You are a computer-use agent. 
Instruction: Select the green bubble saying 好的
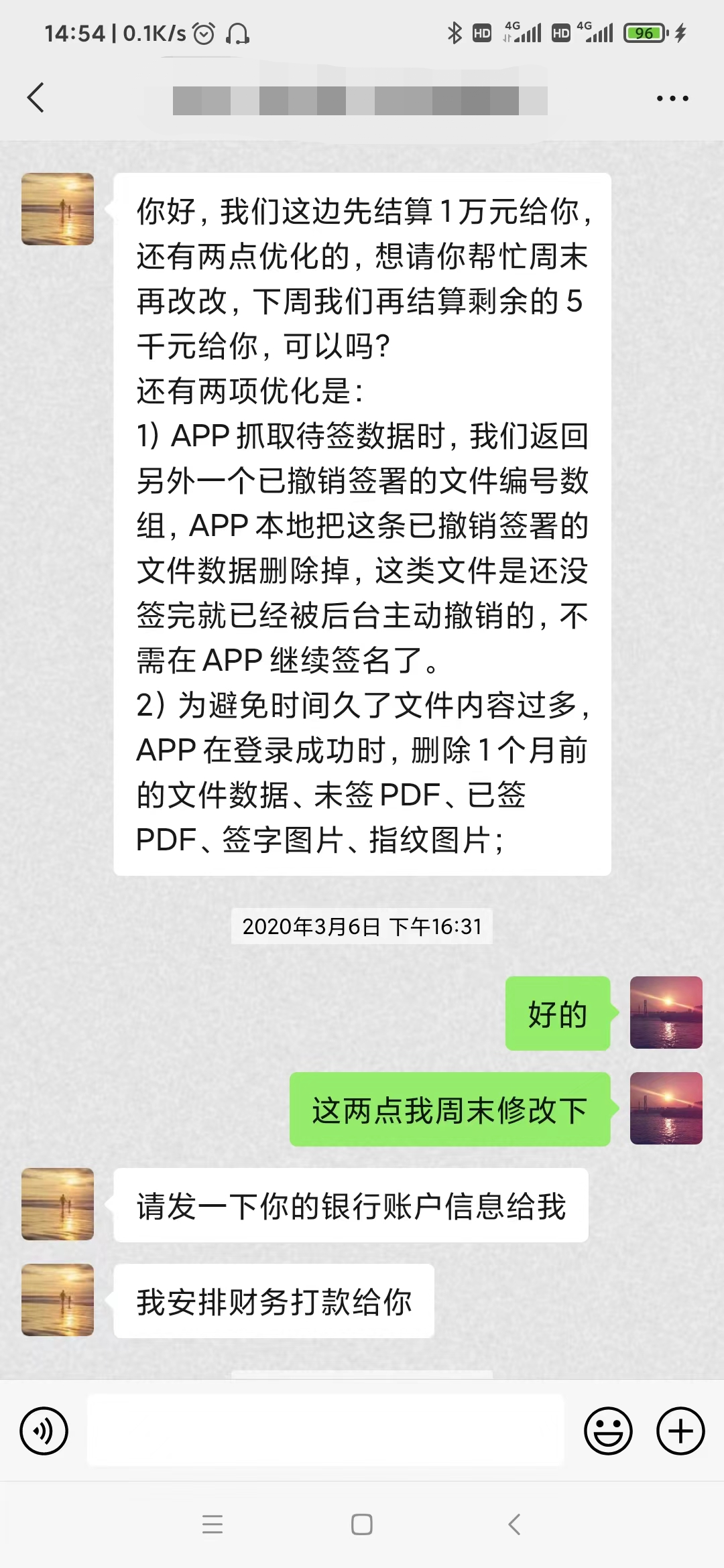coord(558,1014)
